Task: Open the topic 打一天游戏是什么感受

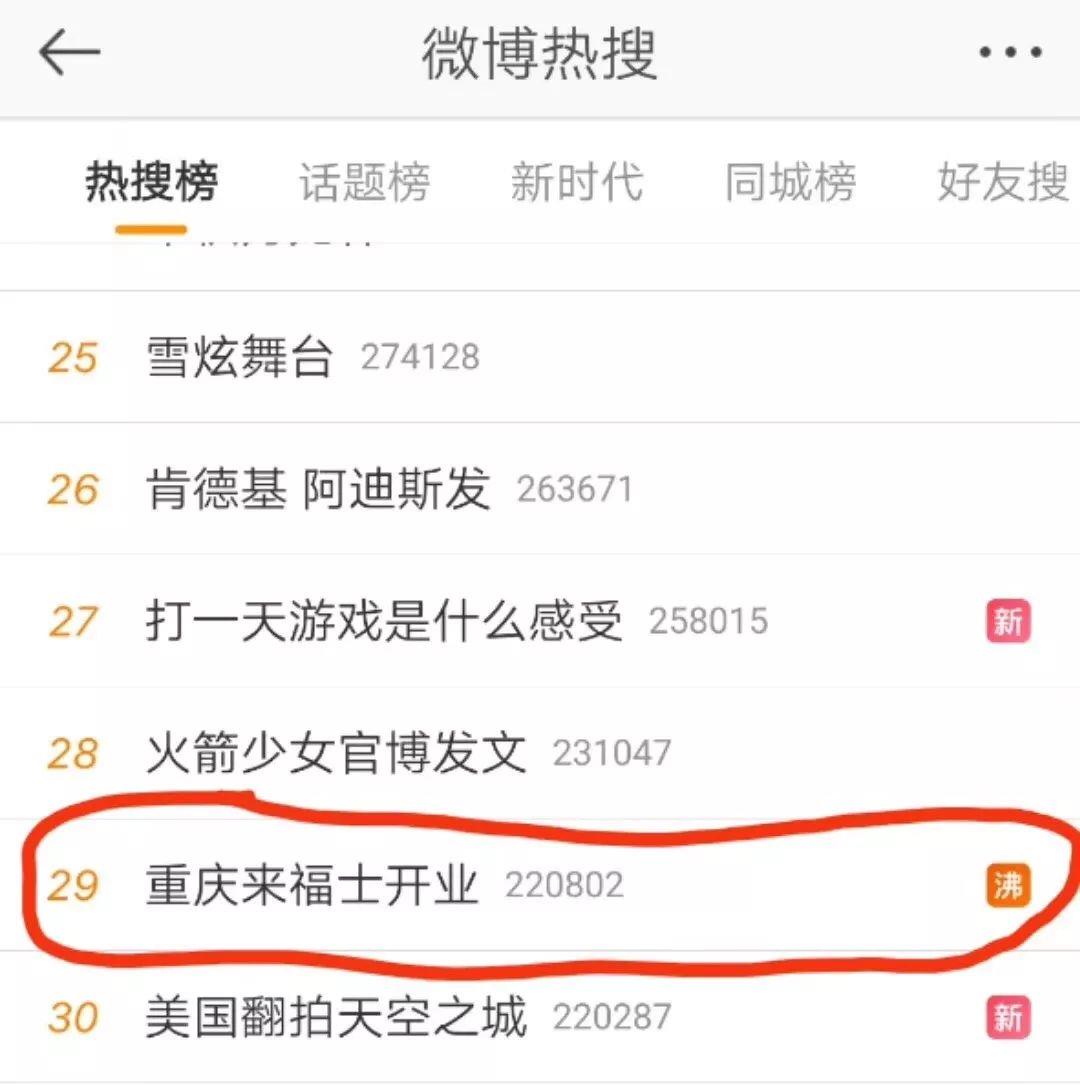Action: [x=384, y=621]
